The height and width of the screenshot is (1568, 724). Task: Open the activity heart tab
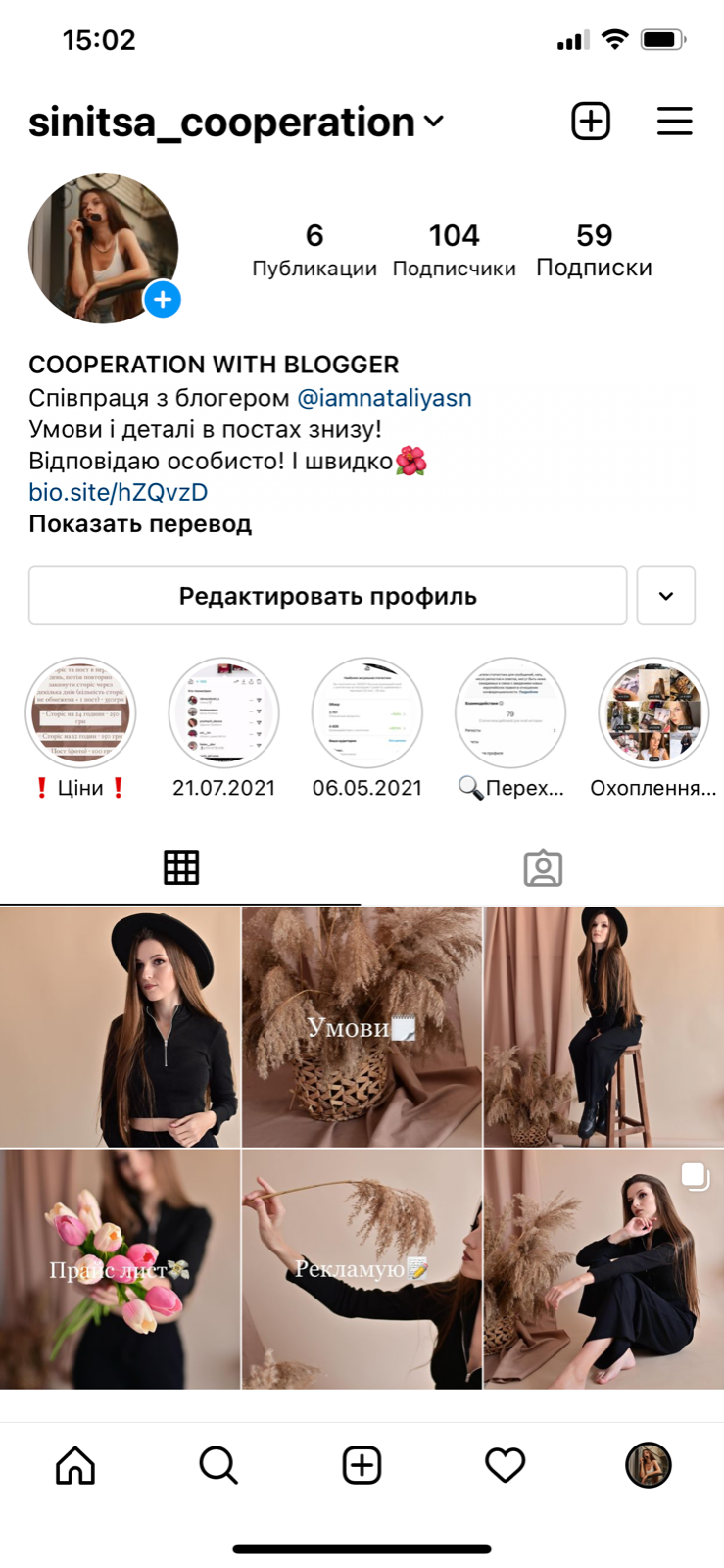[x=505, y=1465]
